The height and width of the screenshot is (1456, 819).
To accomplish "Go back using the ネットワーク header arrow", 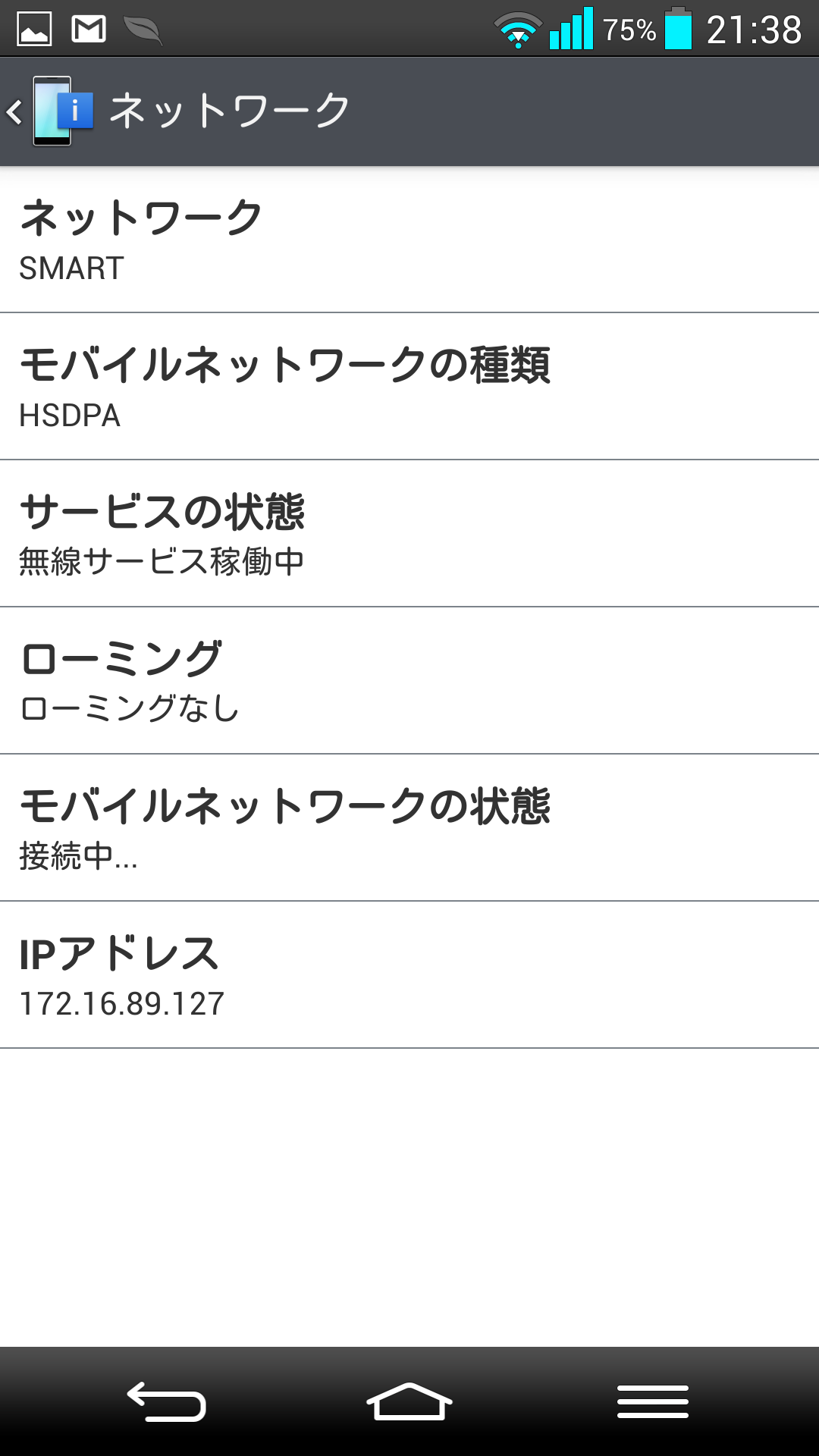I will [x=15, y=112].
